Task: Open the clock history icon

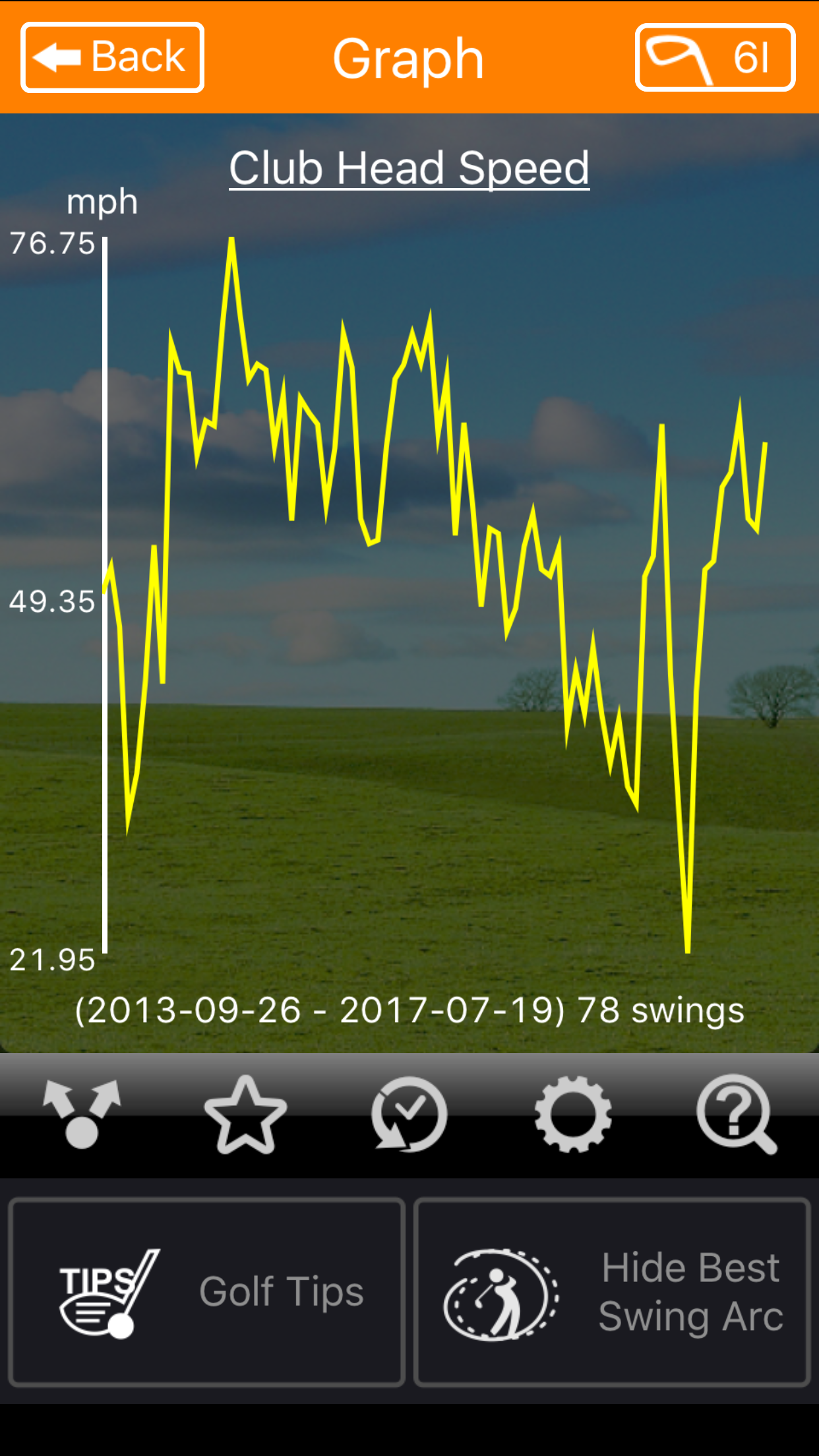Action: pyautogui.click(x=409, y=1114)
